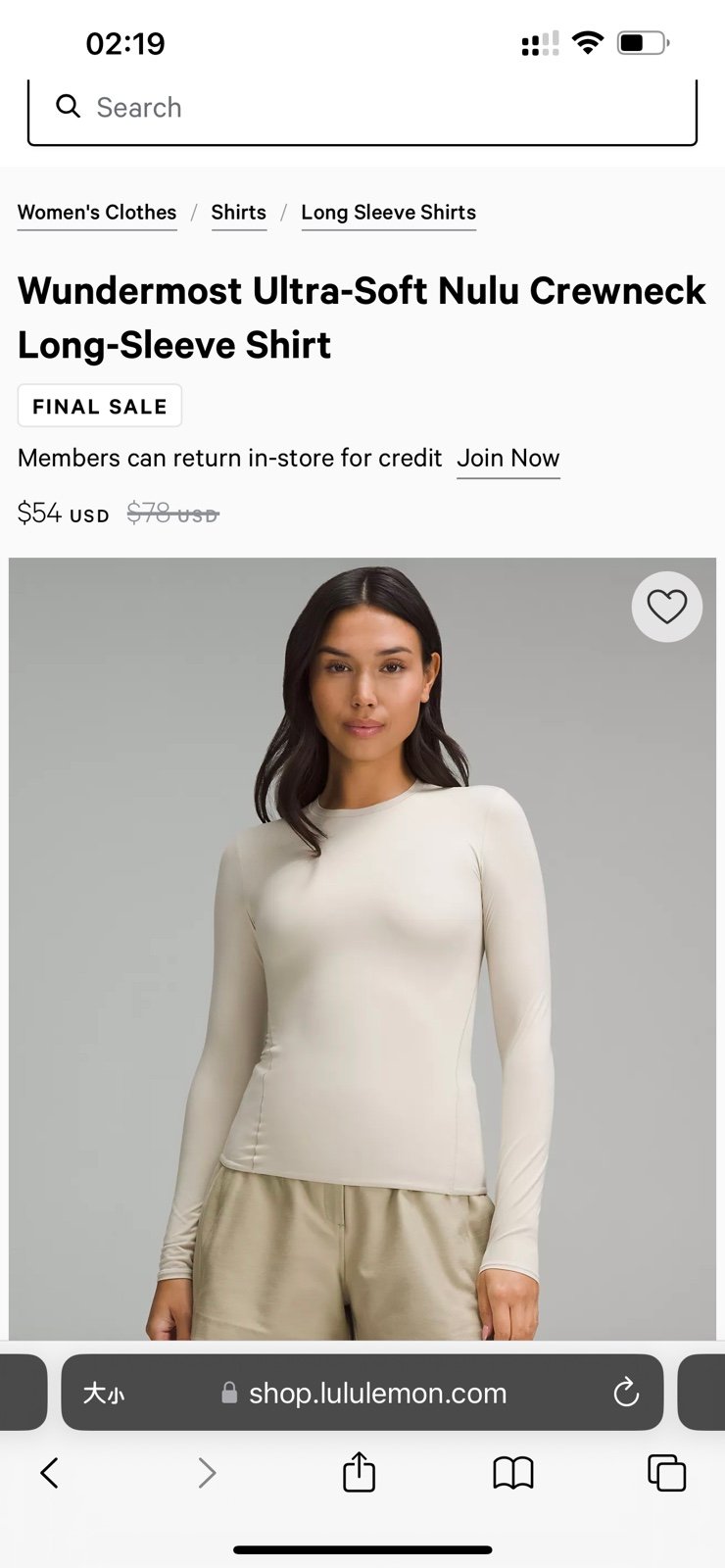Tap the Search field
Screen dimensions: 725x1568
click(362, 108)
